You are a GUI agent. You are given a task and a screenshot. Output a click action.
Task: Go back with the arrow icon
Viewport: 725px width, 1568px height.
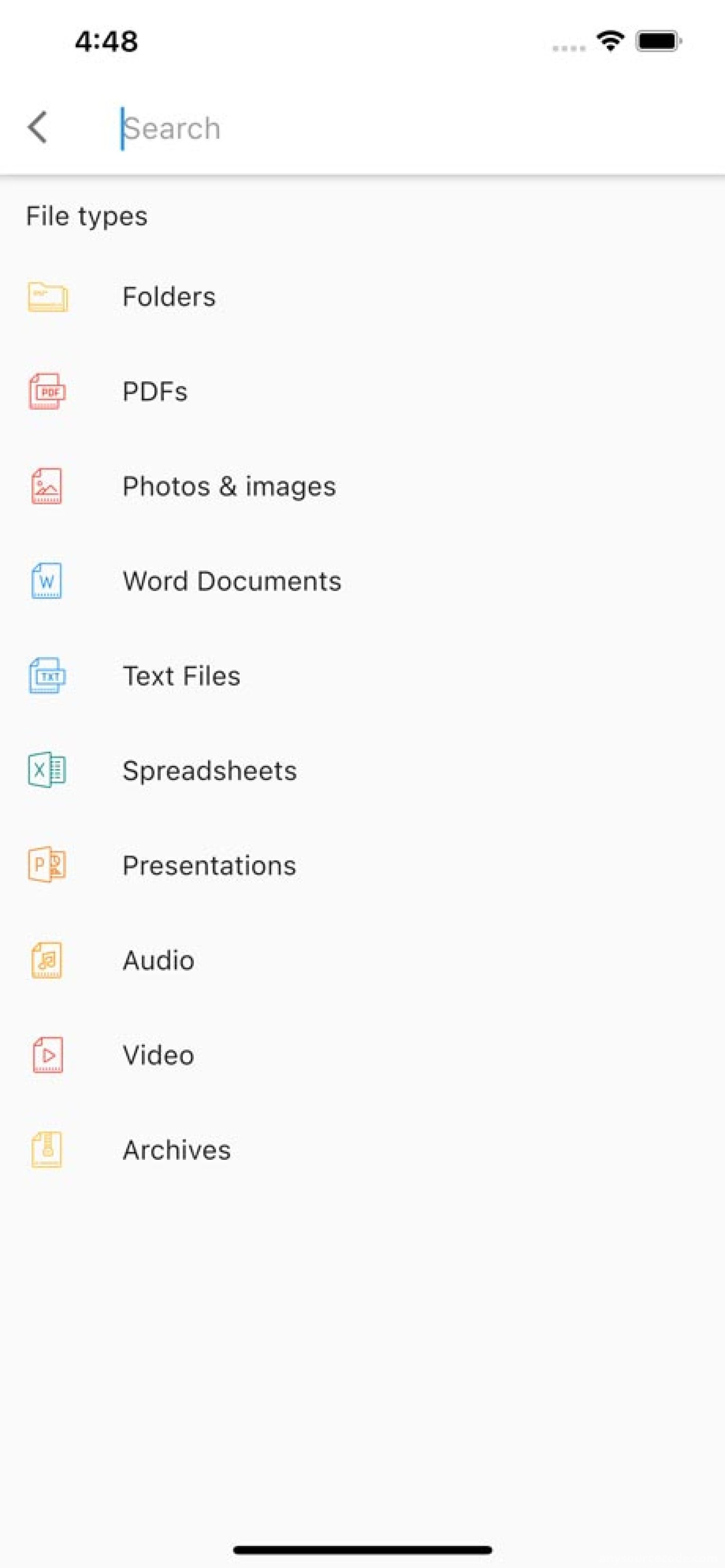click(37, 128)
